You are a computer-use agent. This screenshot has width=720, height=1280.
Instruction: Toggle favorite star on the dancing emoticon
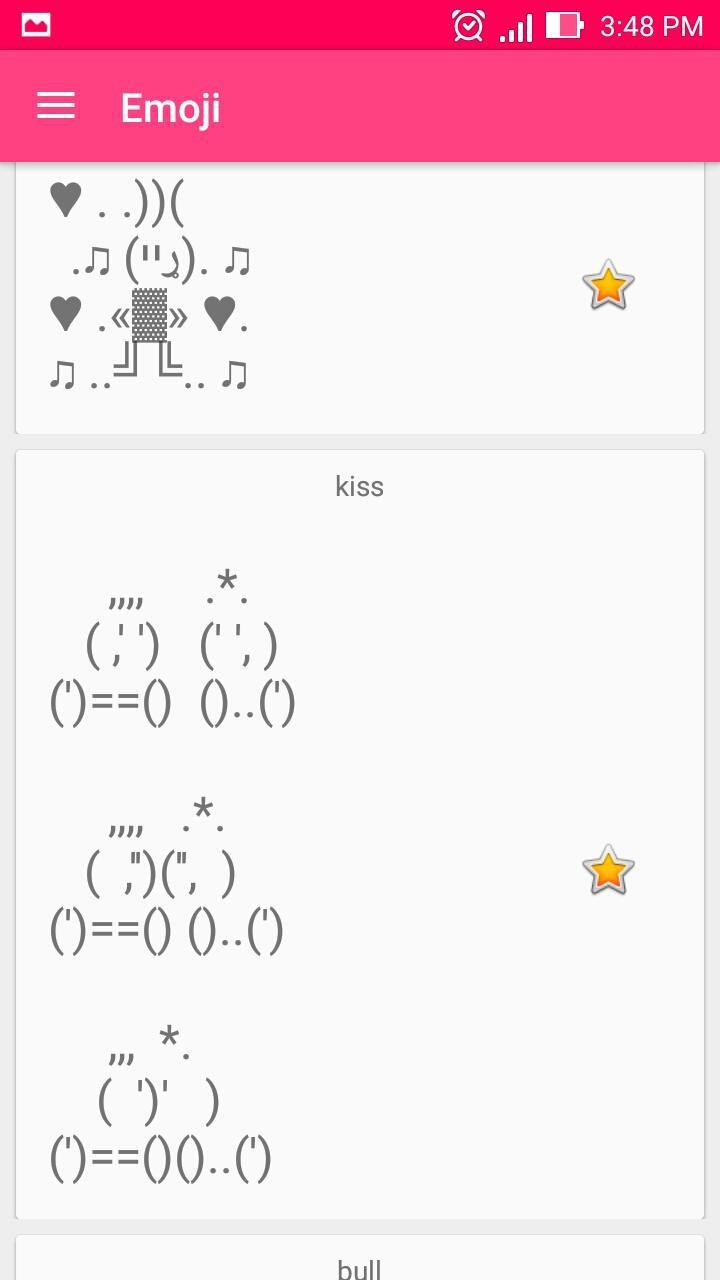607,285
